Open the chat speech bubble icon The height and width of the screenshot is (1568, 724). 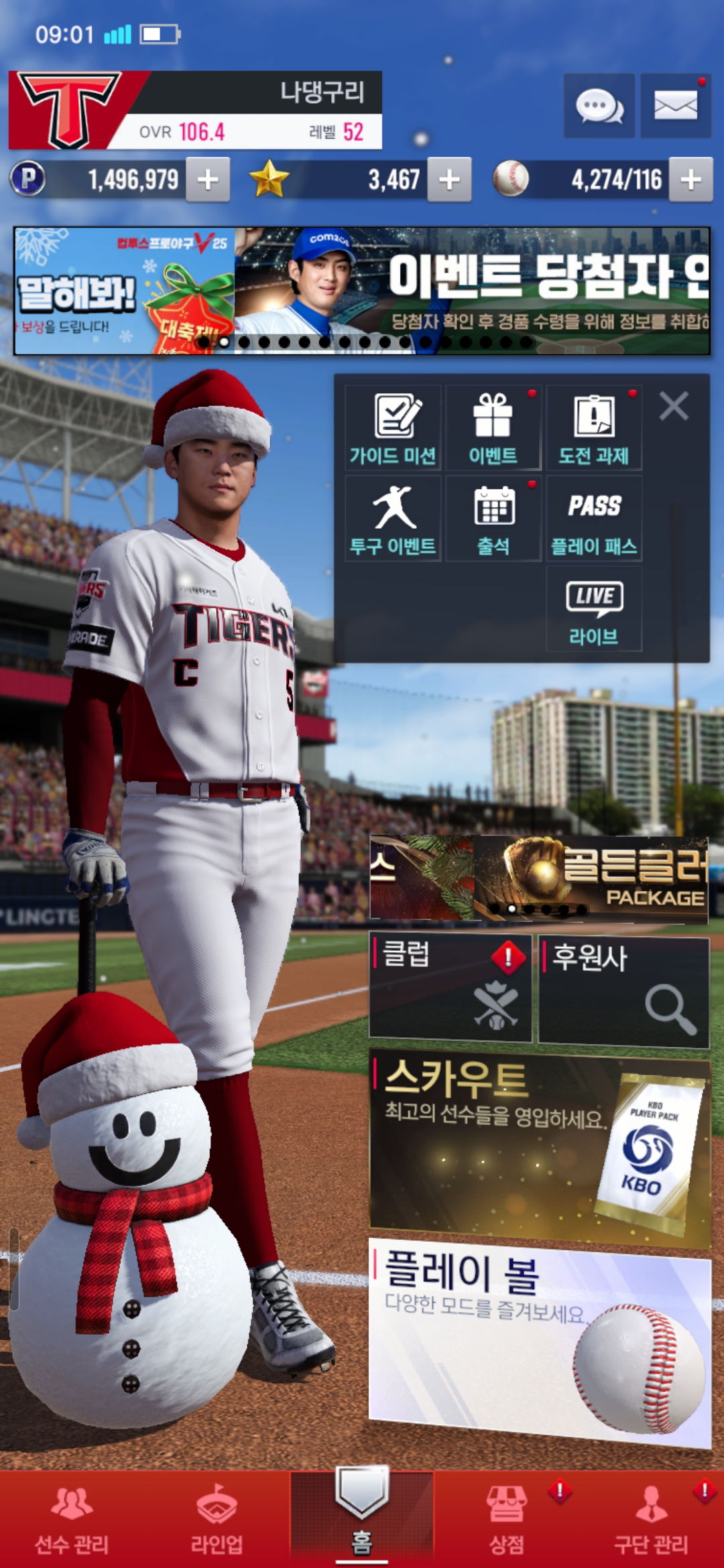(x=599, y=106)
